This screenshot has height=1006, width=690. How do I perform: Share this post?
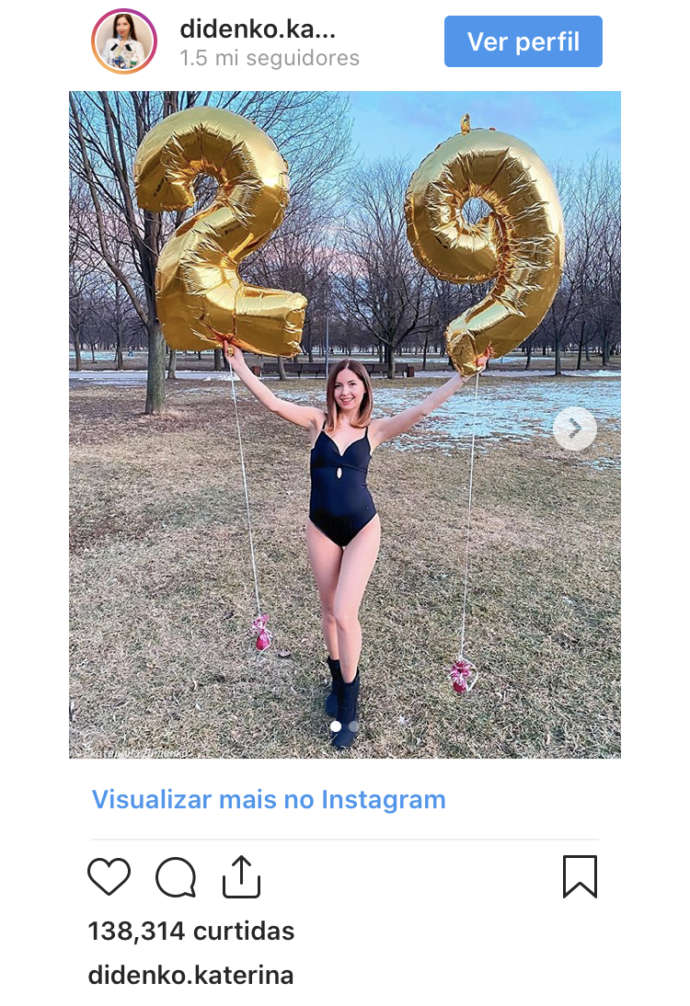click(x=241, y=877)
